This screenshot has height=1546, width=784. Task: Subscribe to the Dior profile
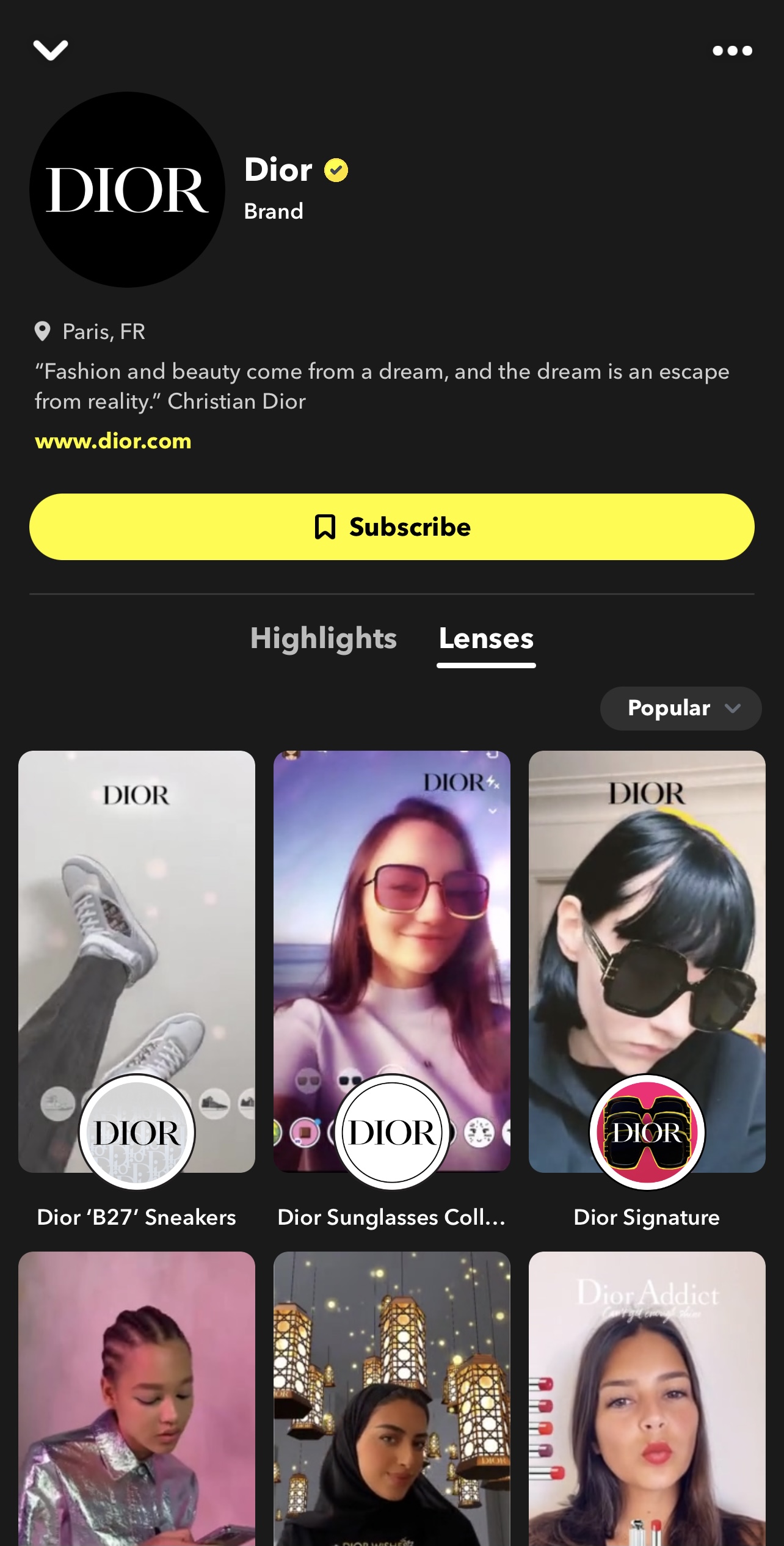point(392,527)
